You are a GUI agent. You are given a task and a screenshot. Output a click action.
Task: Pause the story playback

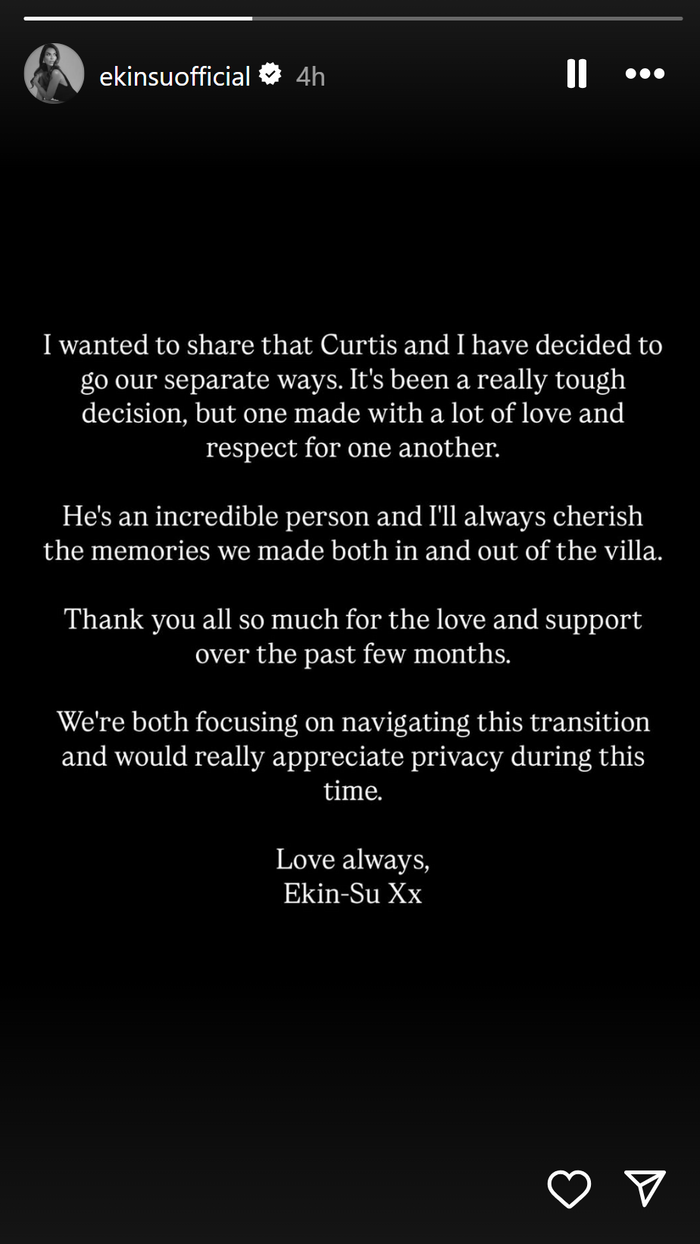coord(576,74)
